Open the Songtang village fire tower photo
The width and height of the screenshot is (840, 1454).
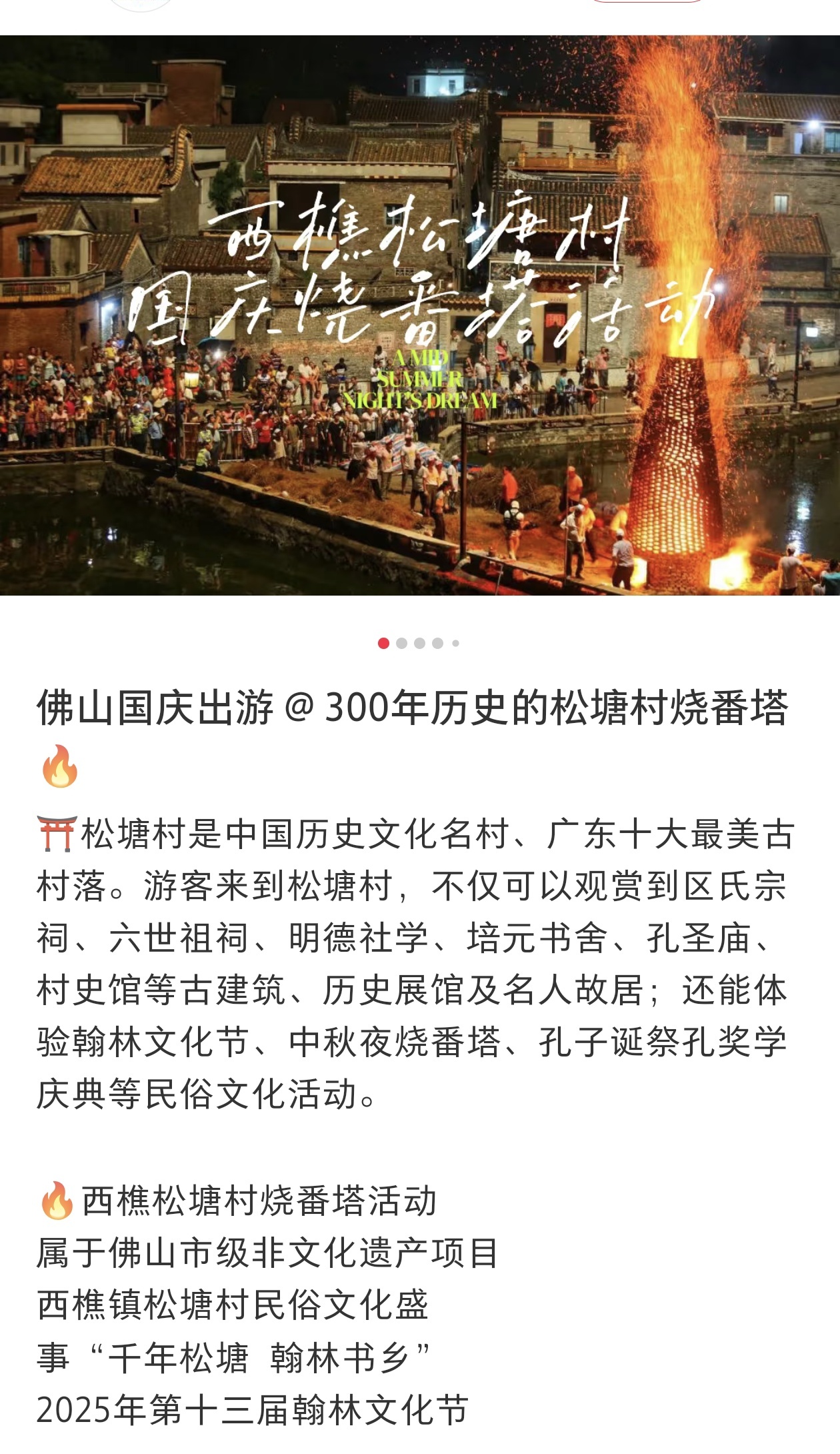pyautogui.click(x=420, y=315)
